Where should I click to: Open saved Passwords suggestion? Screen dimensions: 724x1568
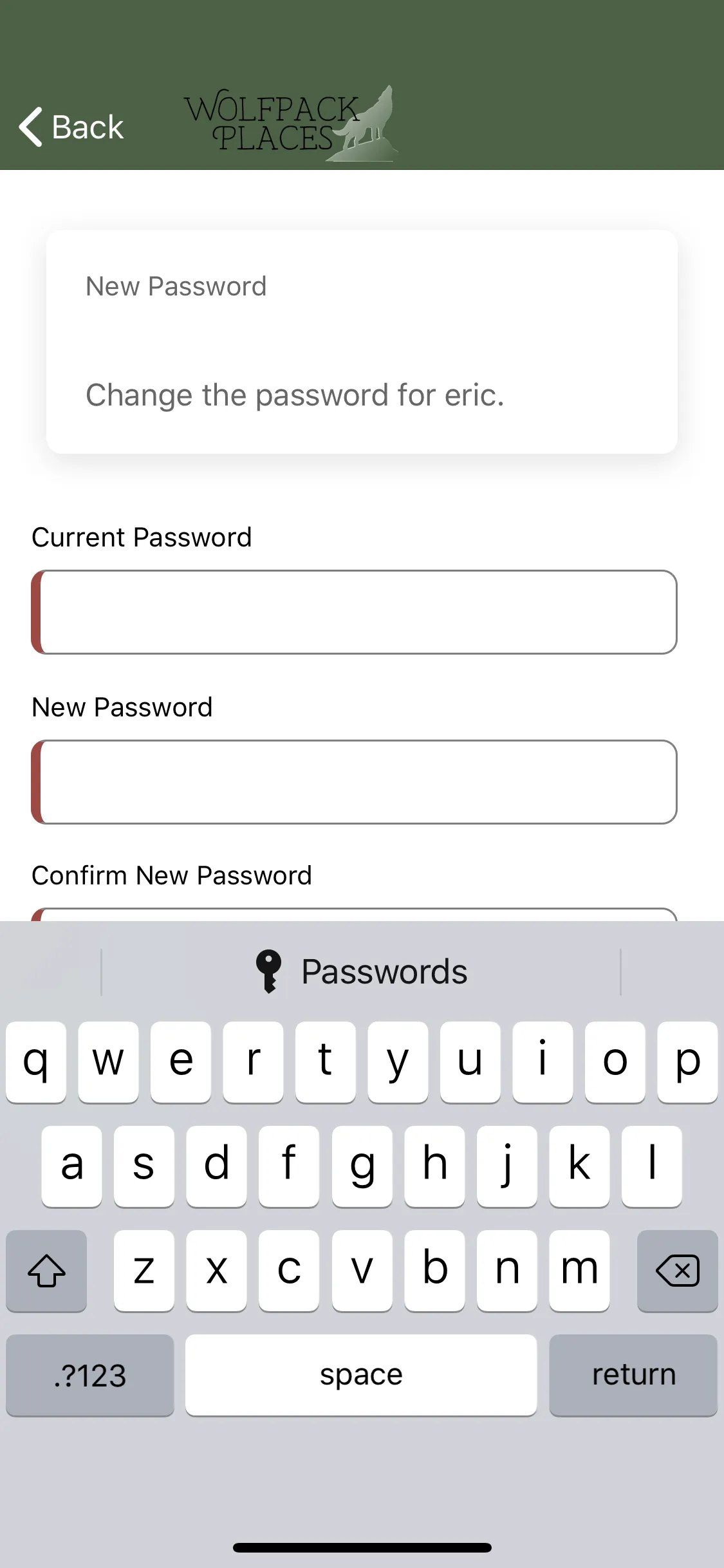click(x=361, y=972)
